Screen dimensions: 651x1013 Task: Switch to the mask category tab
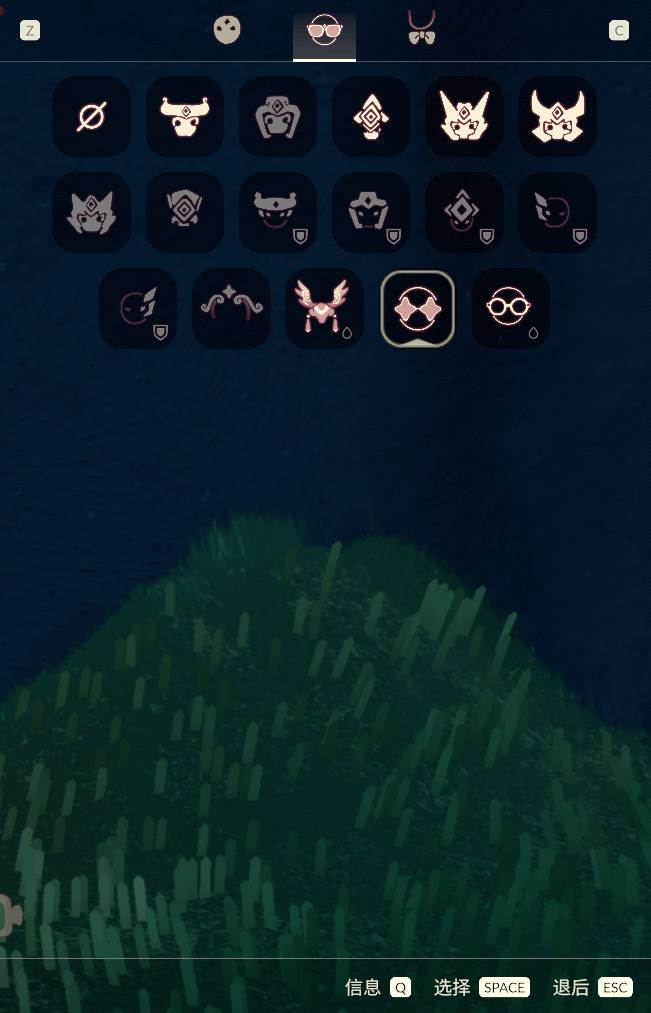click(227, 30)
